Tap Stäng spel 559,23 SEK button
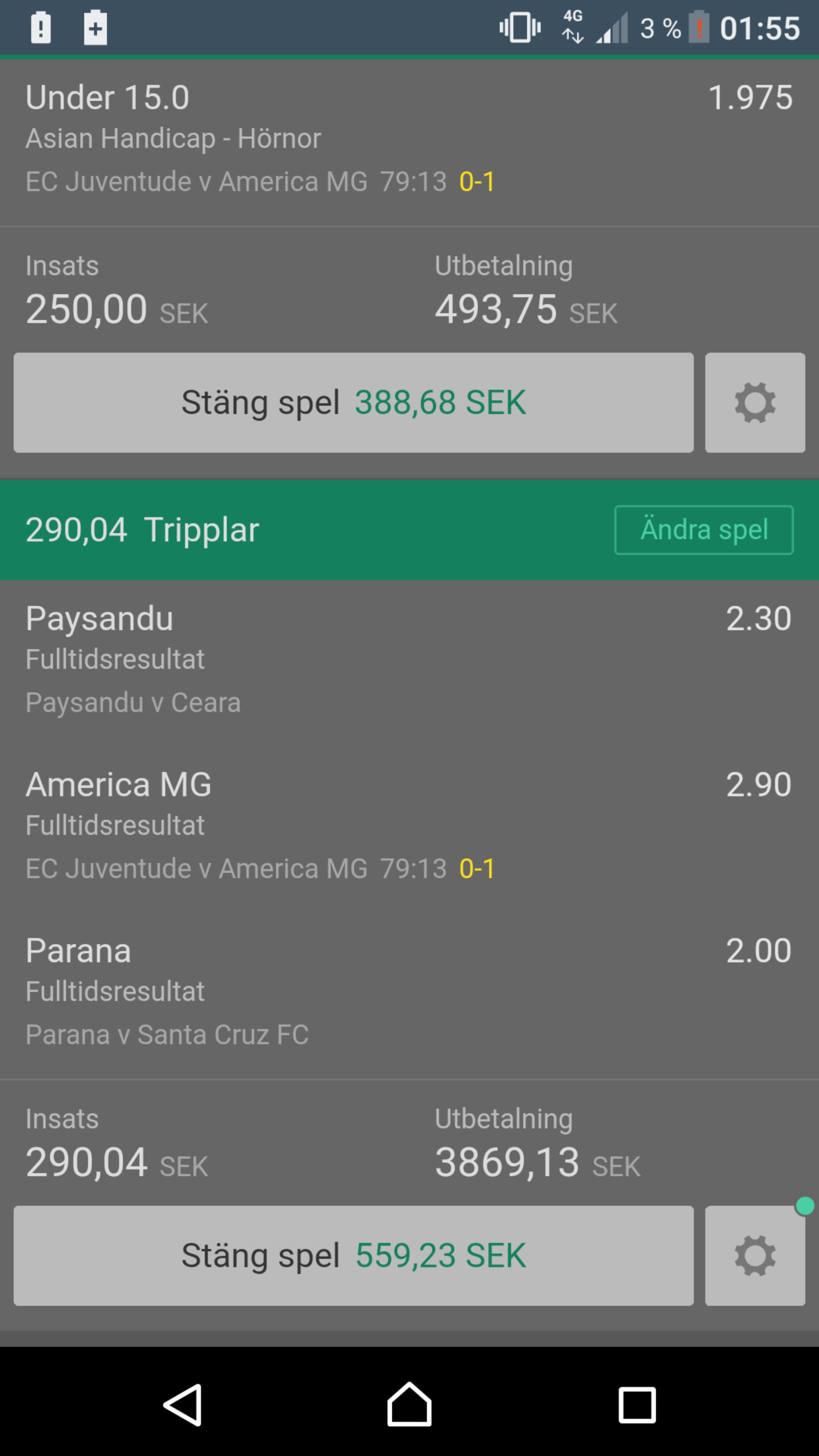Image resolution: width=819 pixels, height=1456 pixels. 353,1255
